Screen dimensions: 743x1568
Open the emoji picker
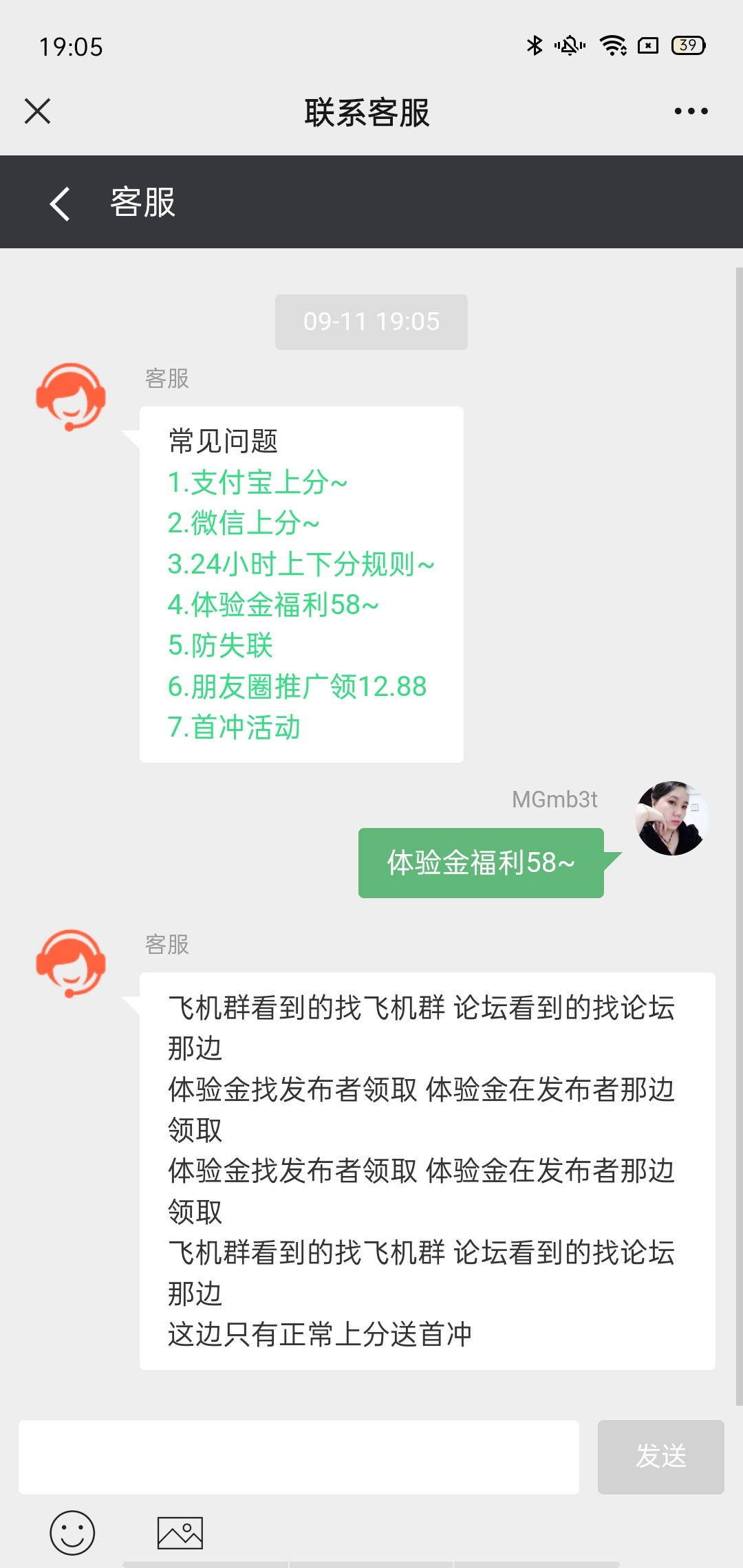pos(72,1532)
